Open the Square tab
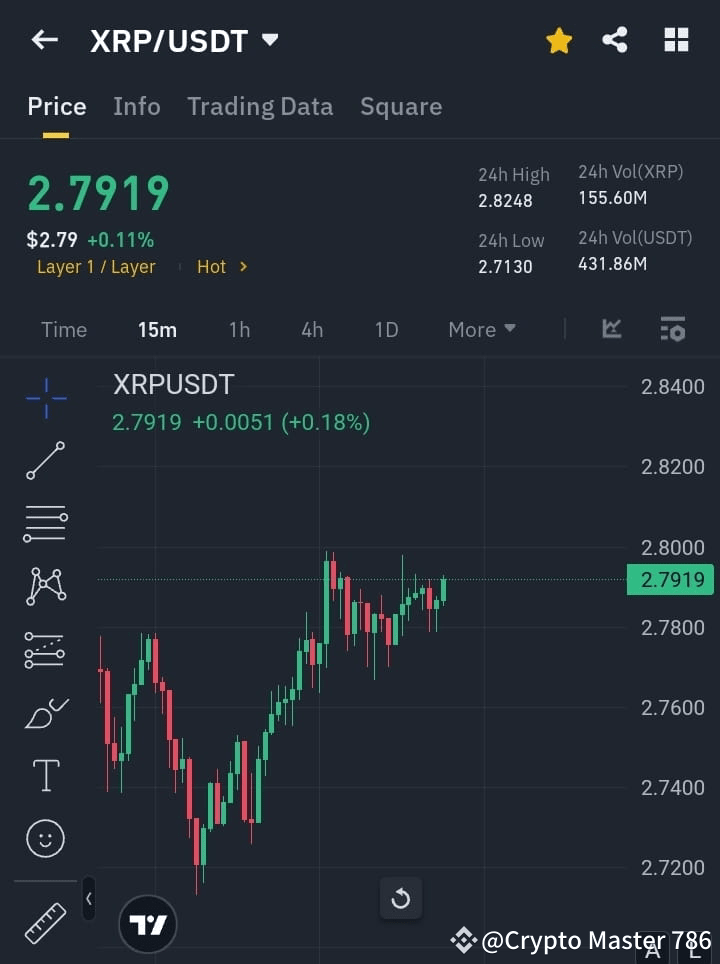Viewport: 720px width, 964px height. click(401, 106)
